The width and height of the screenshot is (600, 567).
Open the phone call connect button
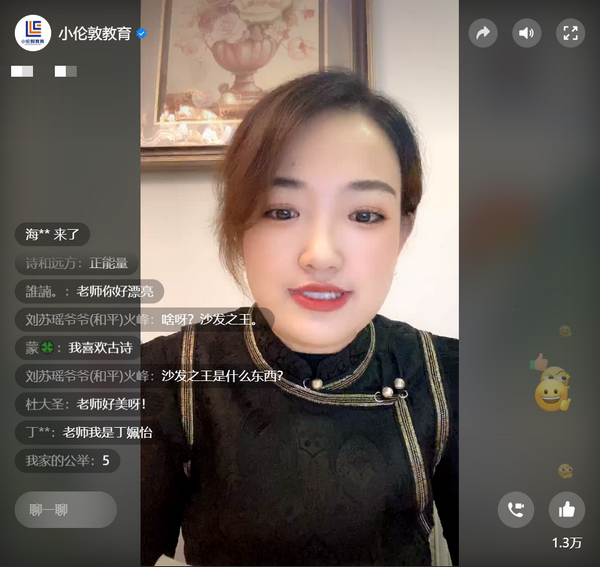tap(516, 510)
